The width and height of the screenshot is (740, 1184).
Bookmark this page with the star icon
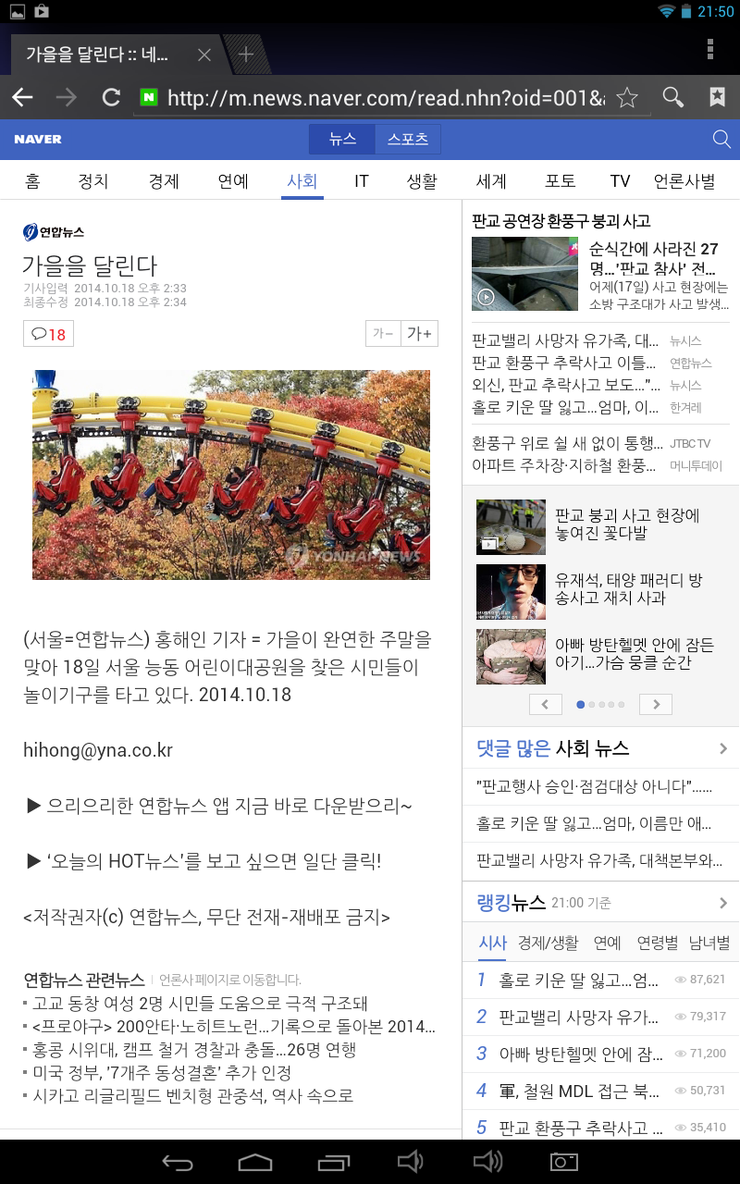tap(627, 98)
